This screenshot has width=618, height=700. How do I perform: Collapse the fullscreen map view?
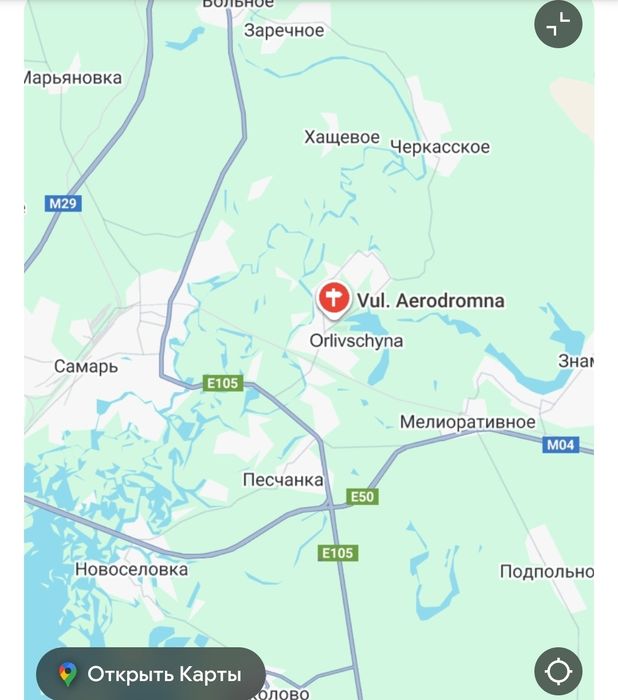558,25
